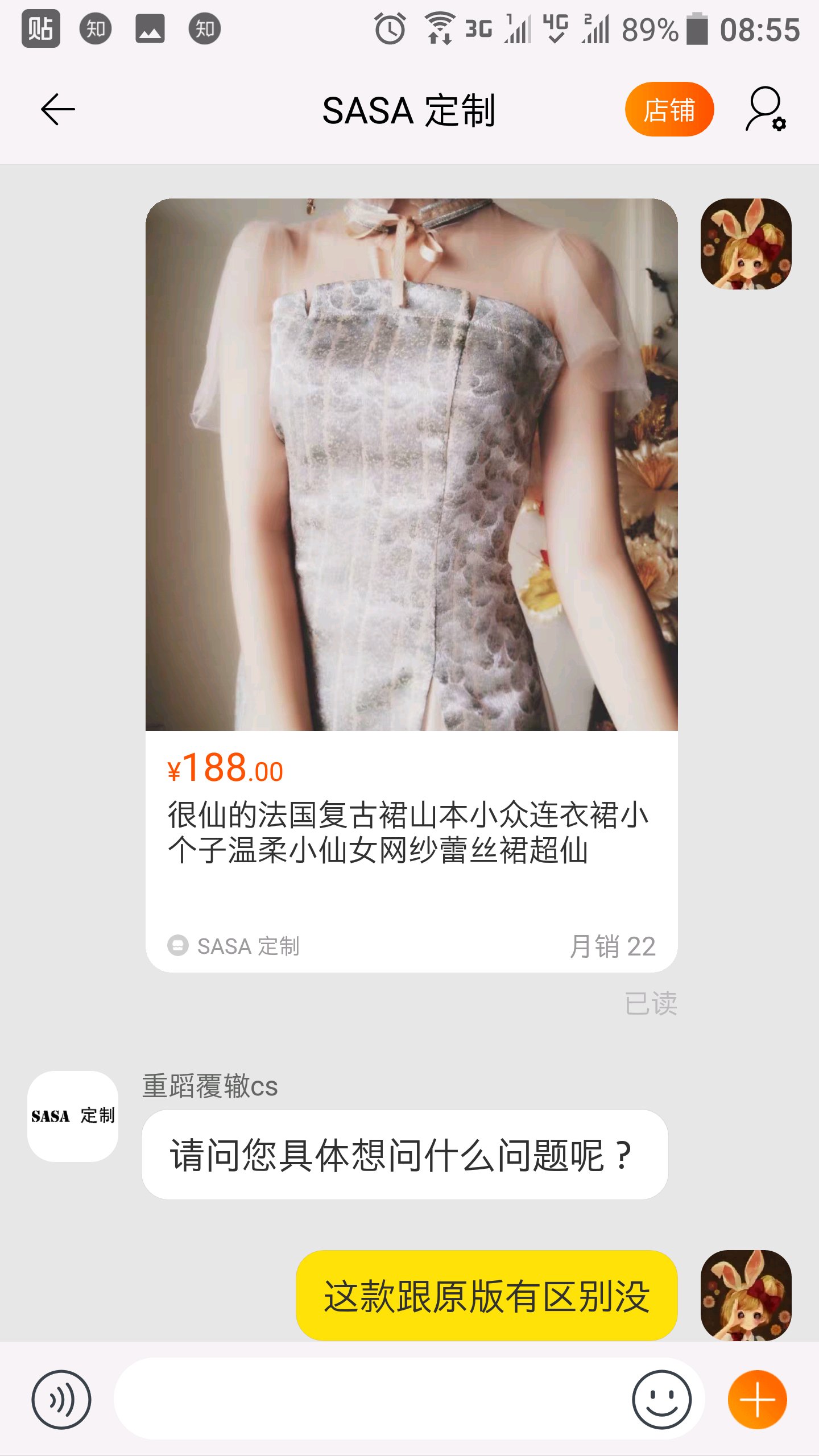Open the emoji picker

tap(661, 1399)
